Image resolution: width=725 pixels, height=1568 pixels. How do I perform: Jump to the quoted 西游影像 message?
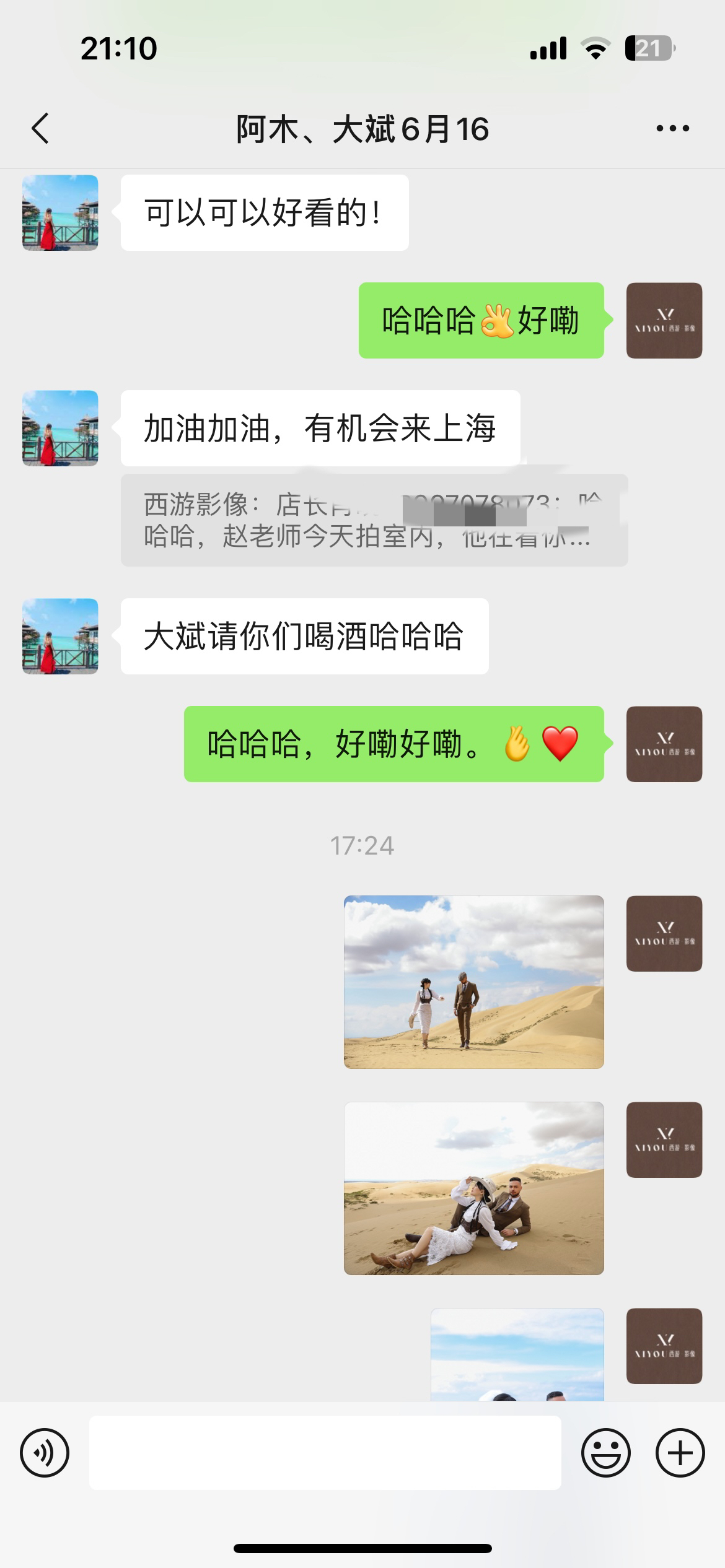(374, 520)
